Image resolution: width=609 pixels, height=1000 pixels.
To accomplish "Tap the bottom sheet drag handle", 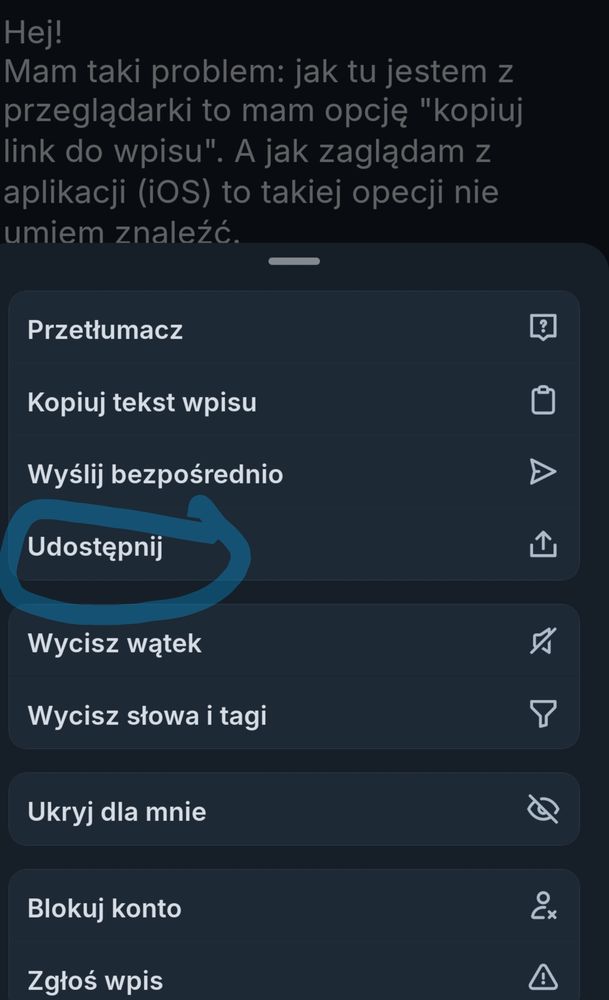I will (x=294, y=261).
